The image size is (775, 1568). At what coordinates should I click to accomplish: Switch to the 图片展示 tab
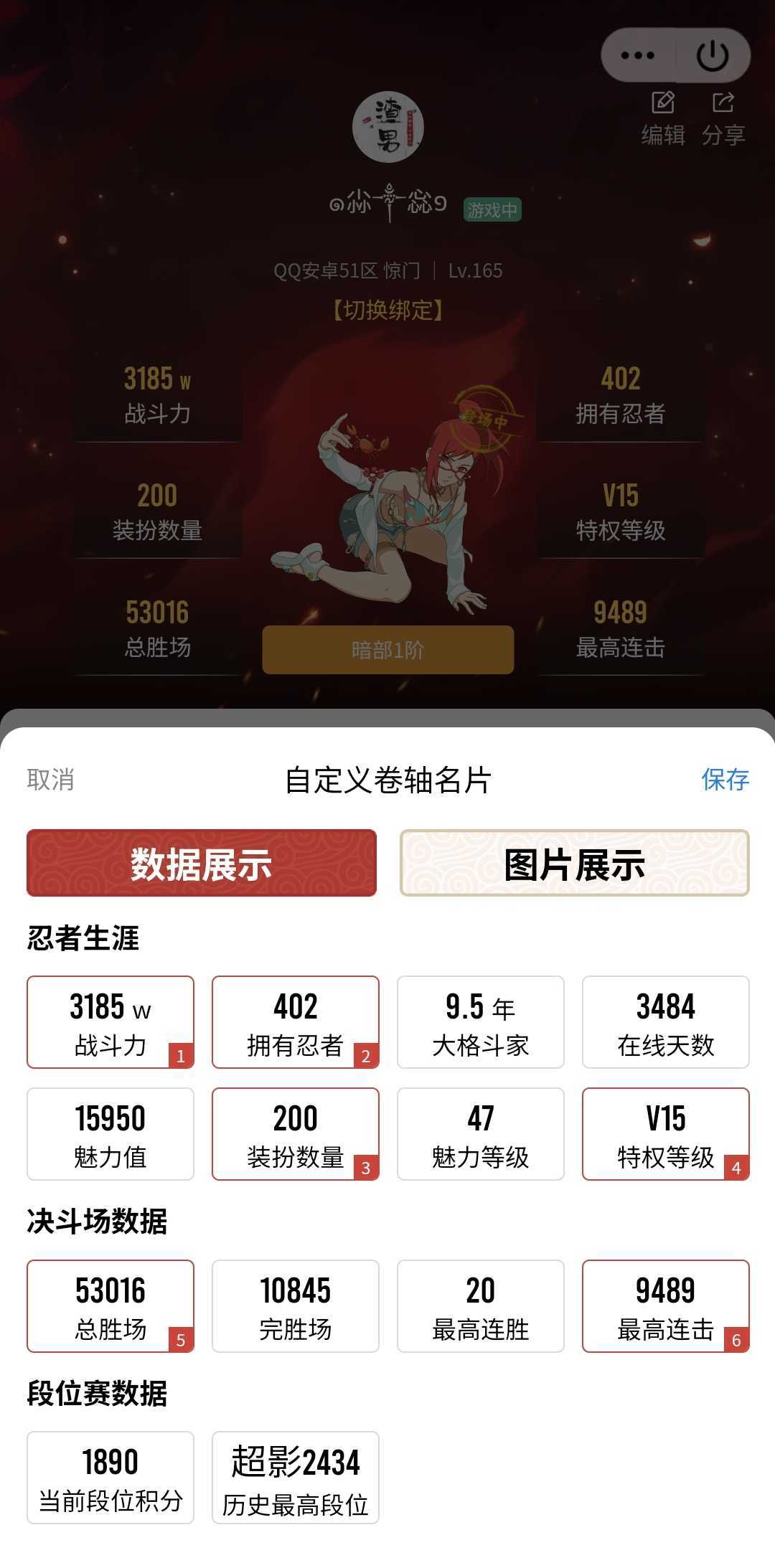pyautogui.click(x=575, y=863)
